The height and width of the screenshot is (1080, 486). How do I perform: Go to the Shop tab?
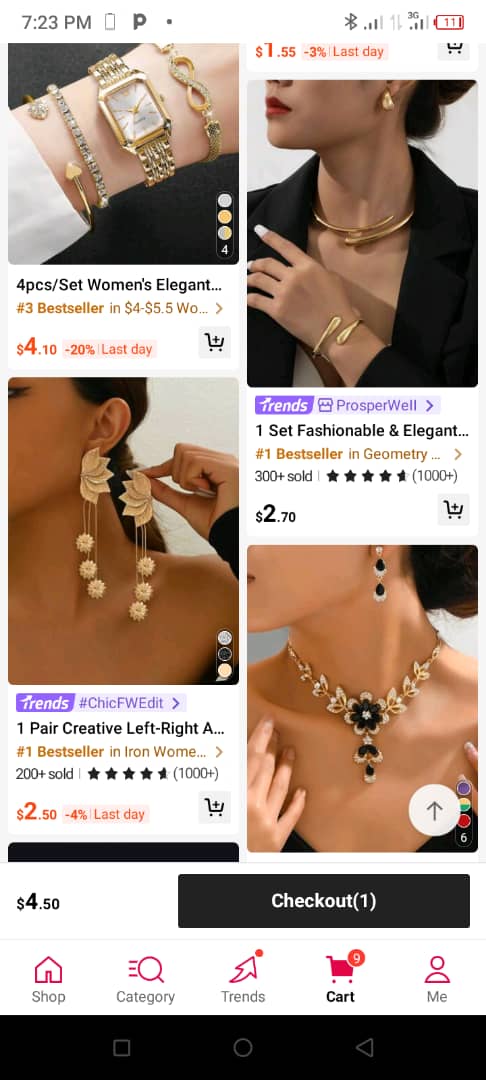pos(48,979)
